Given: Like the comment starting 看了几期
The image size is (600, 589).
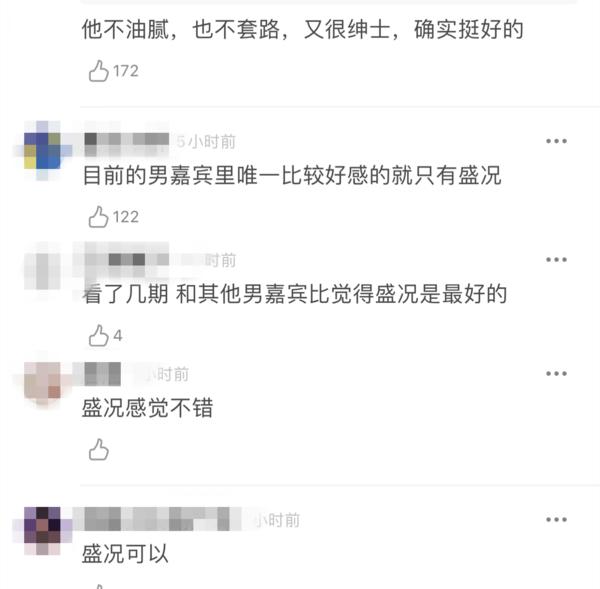Looking at the screenshot, I should [98, 335].
